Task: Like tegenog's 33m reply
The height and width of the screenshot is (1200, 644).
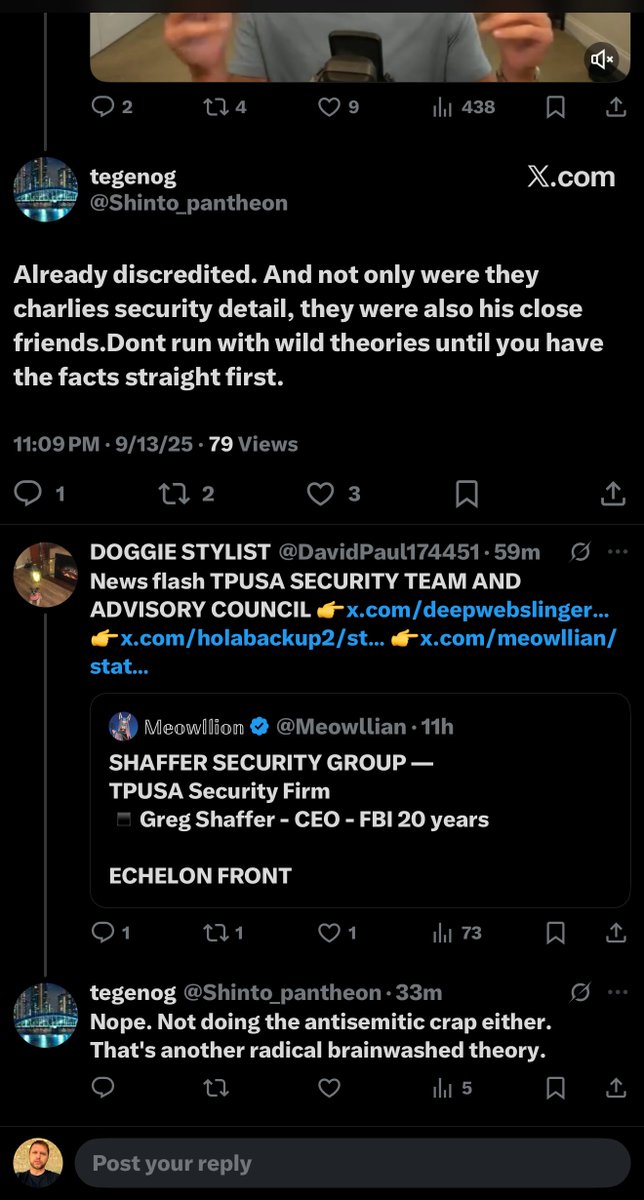Action: click(329, 1088)
